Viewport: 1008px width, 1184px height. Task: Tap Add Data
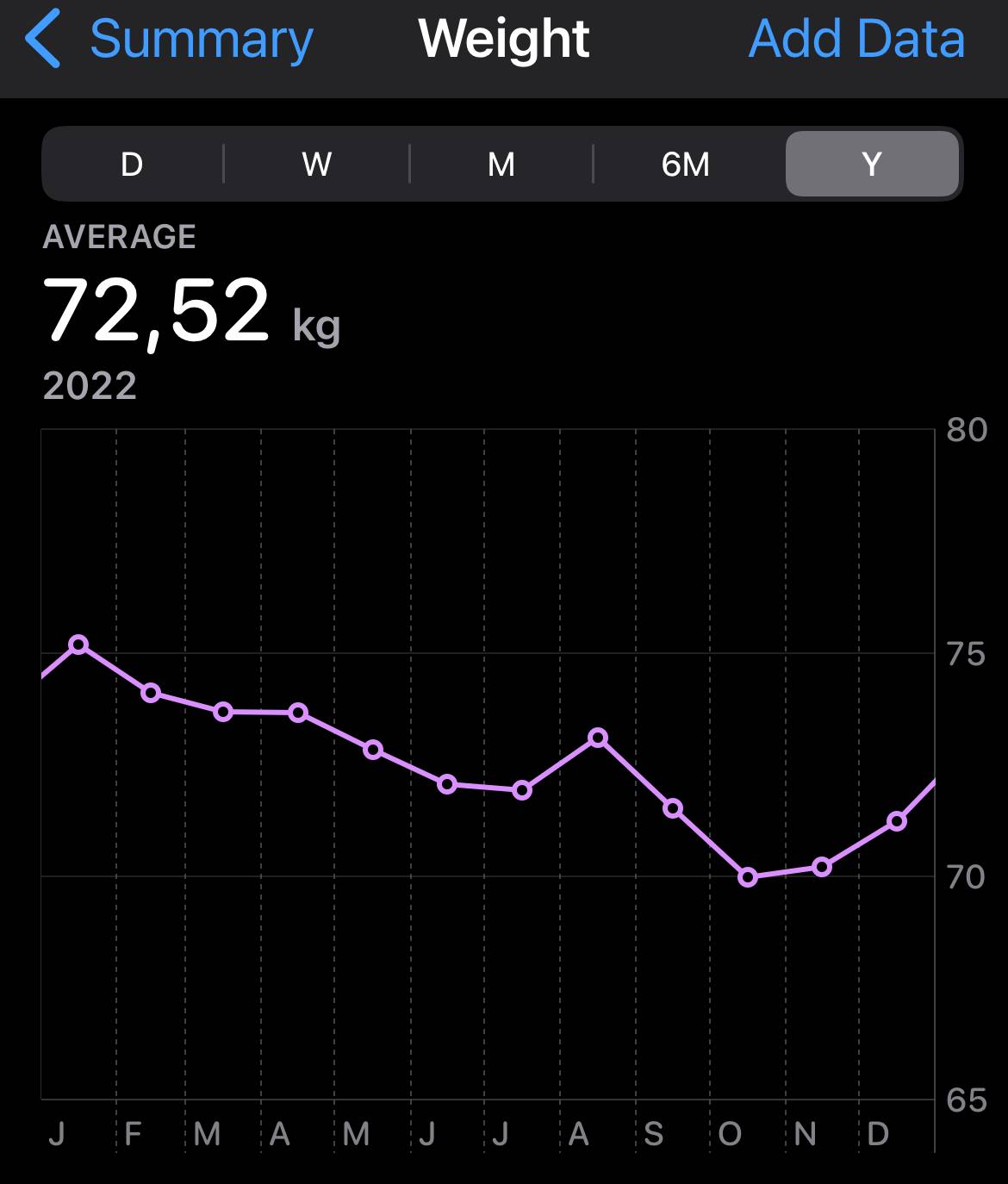pos(856,40)
